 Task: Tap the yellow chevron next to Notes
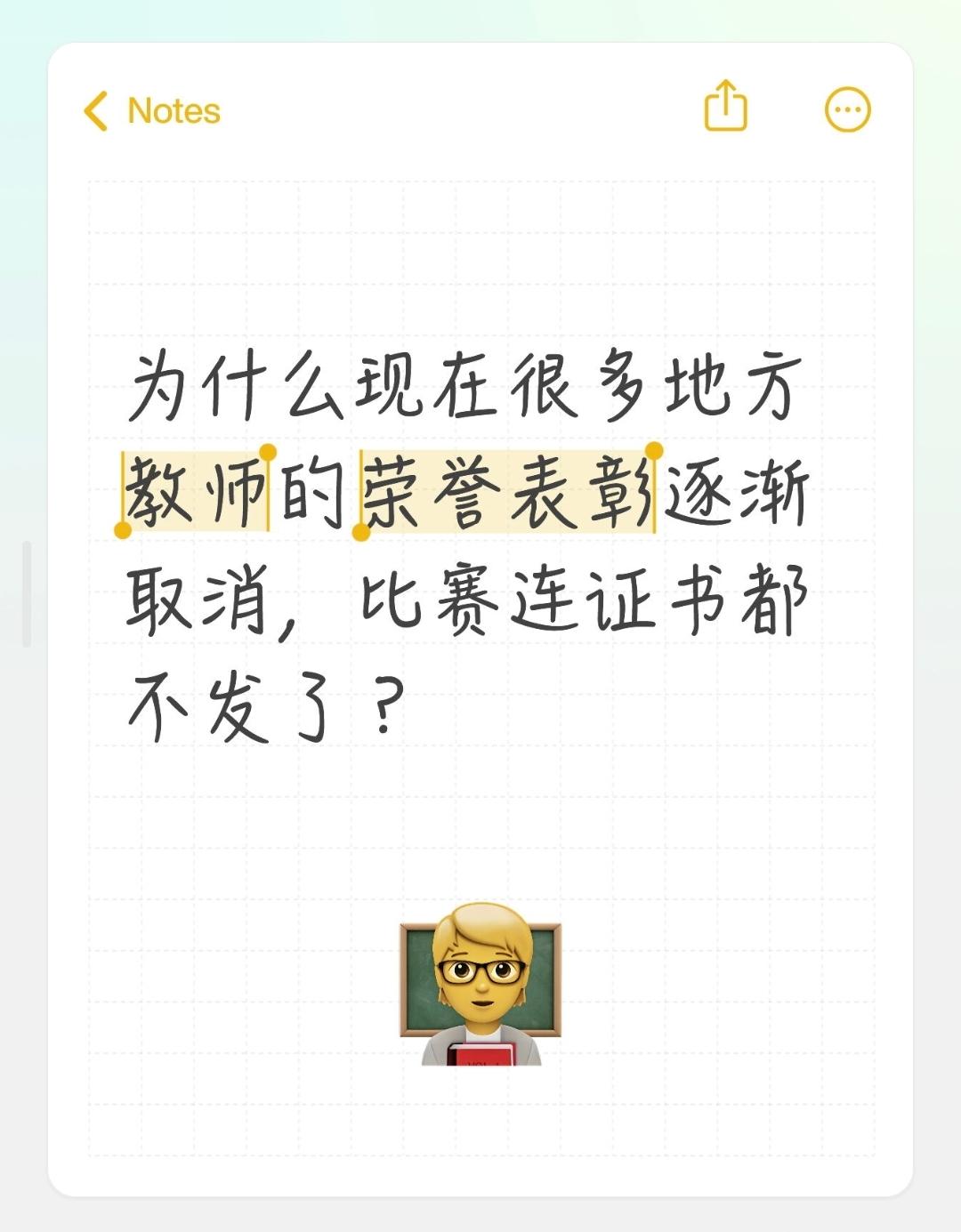(x=96, y=109)
